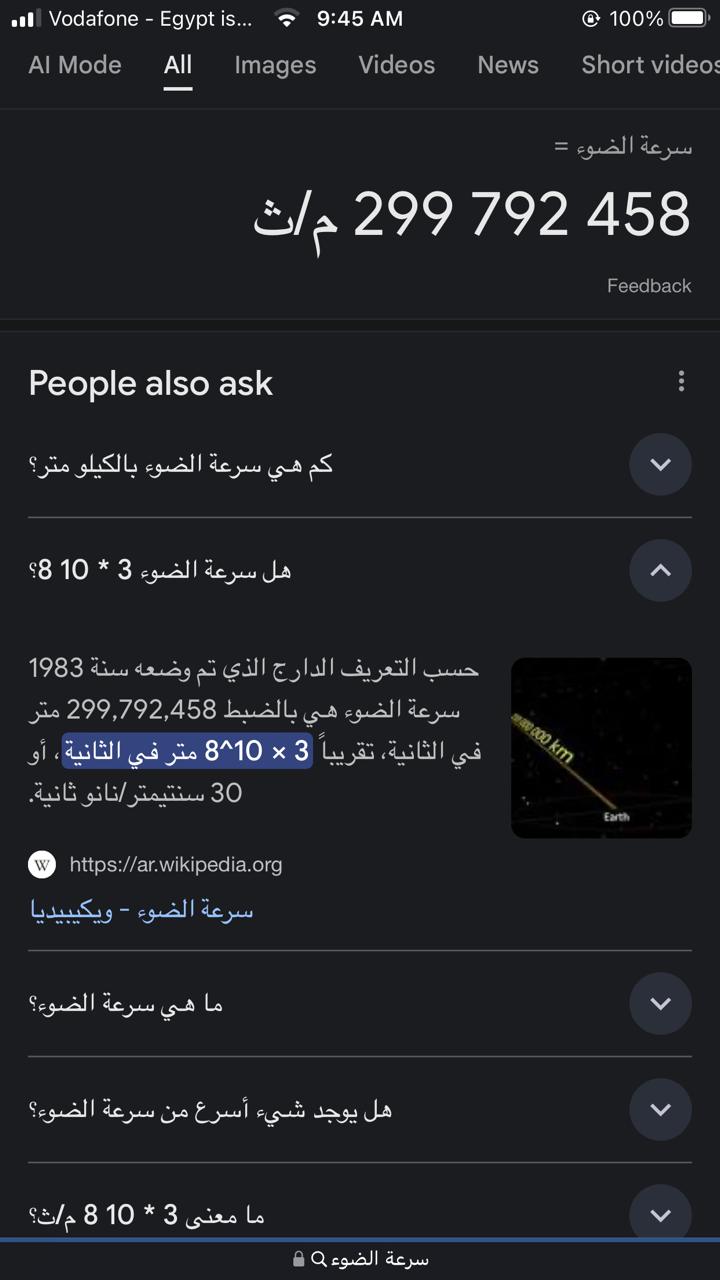720x1280 pixels.
Task: Open the light speed image thumbnail
Action: point(601,747)
